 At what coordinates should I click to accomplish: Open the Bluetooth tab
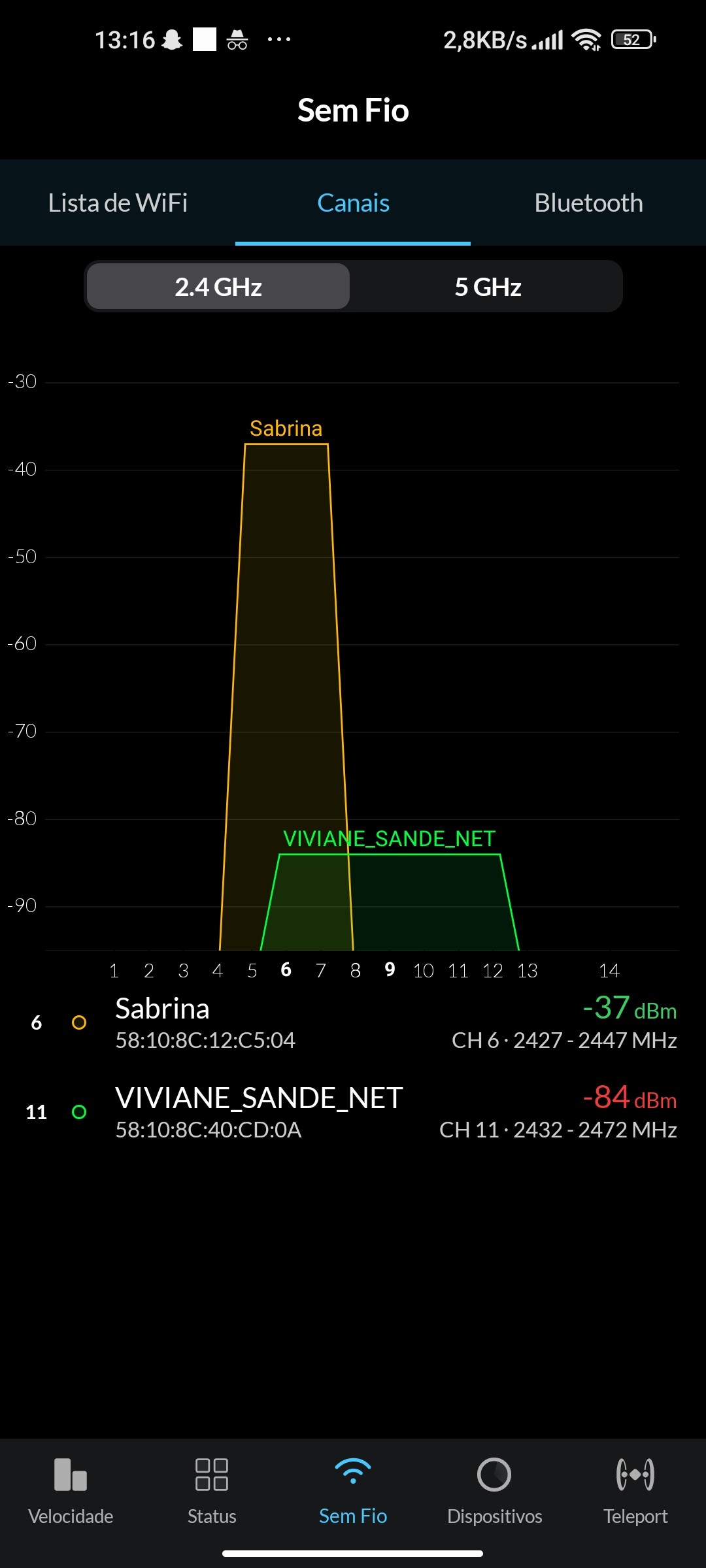588,203
